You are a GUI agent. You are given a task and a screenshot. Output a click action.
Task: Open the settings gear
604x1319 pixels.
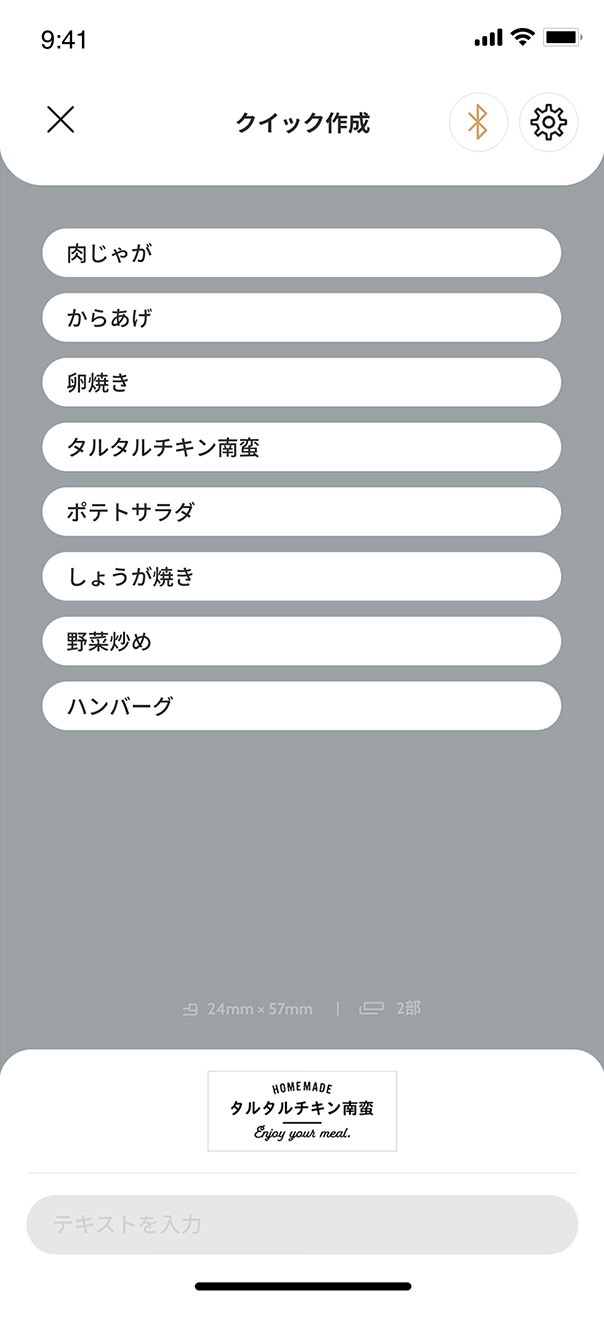coord(548,122)
